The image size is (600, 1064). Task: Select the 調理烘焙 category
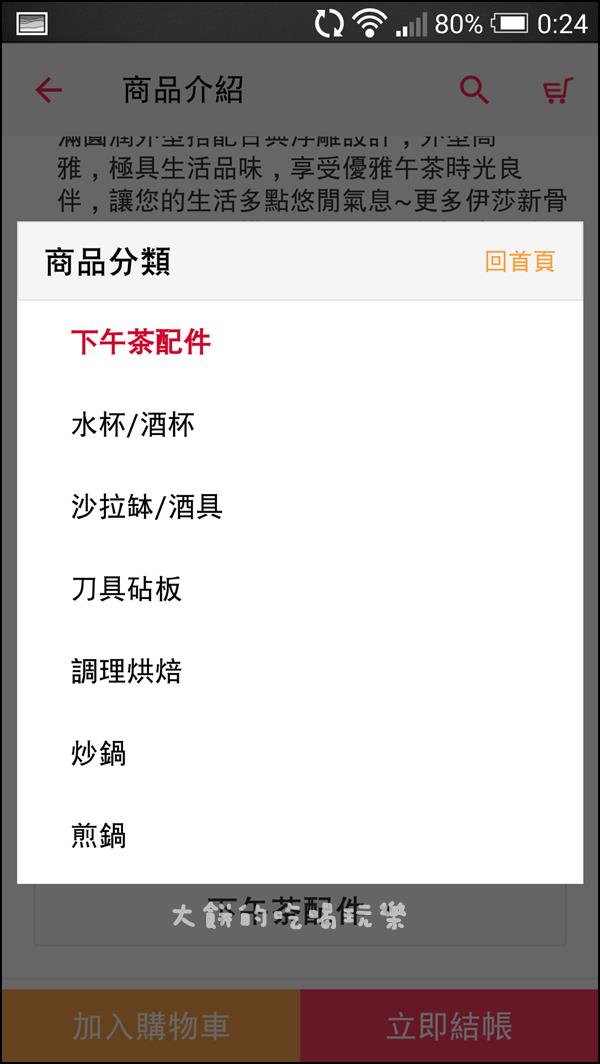(300, 672)
